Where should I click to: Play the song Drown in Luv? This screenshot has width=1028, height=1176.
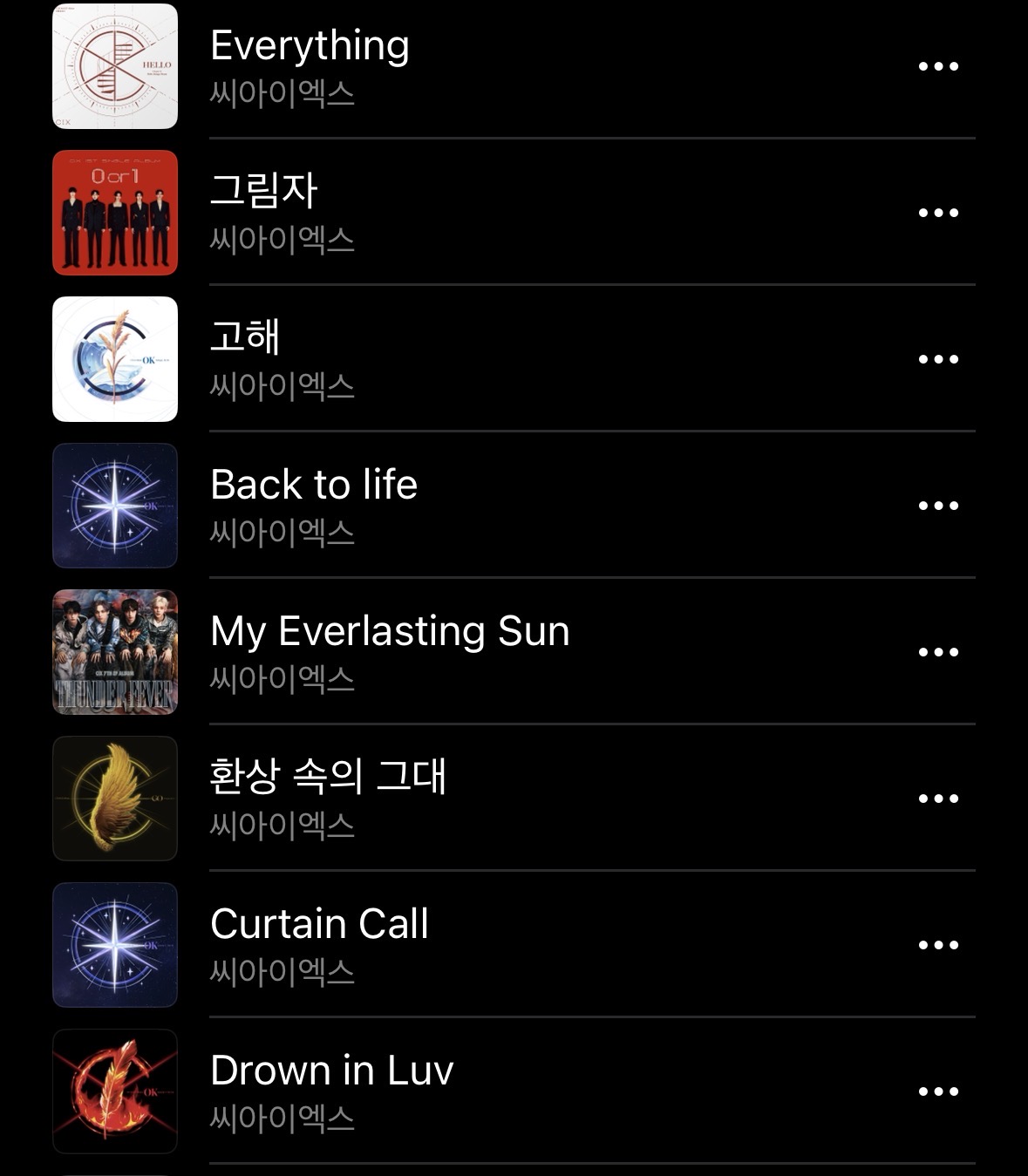pyautogui.click(x=331, y=1071)
